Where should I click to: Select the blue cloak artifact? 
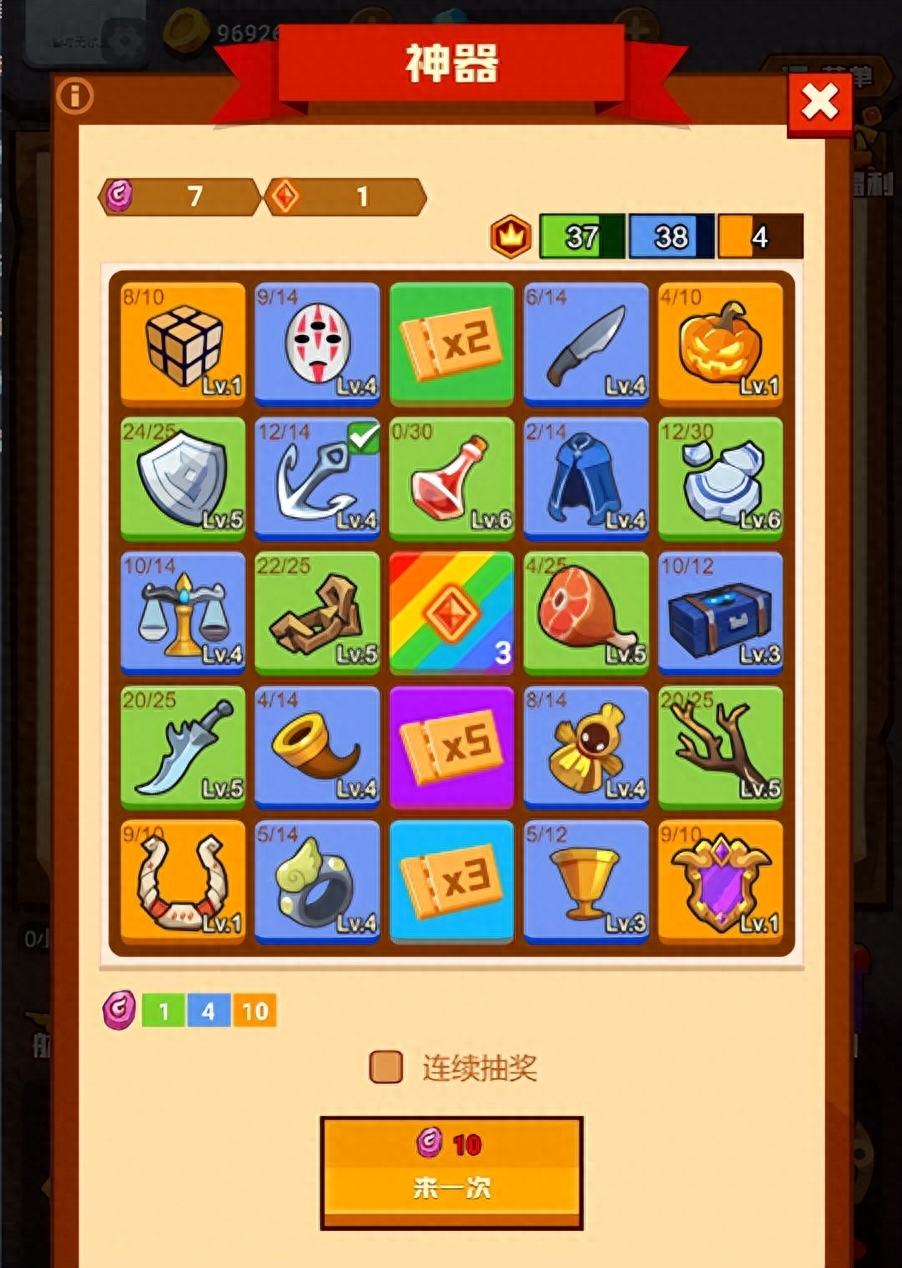pyautogui.click(x=586, y=478)
